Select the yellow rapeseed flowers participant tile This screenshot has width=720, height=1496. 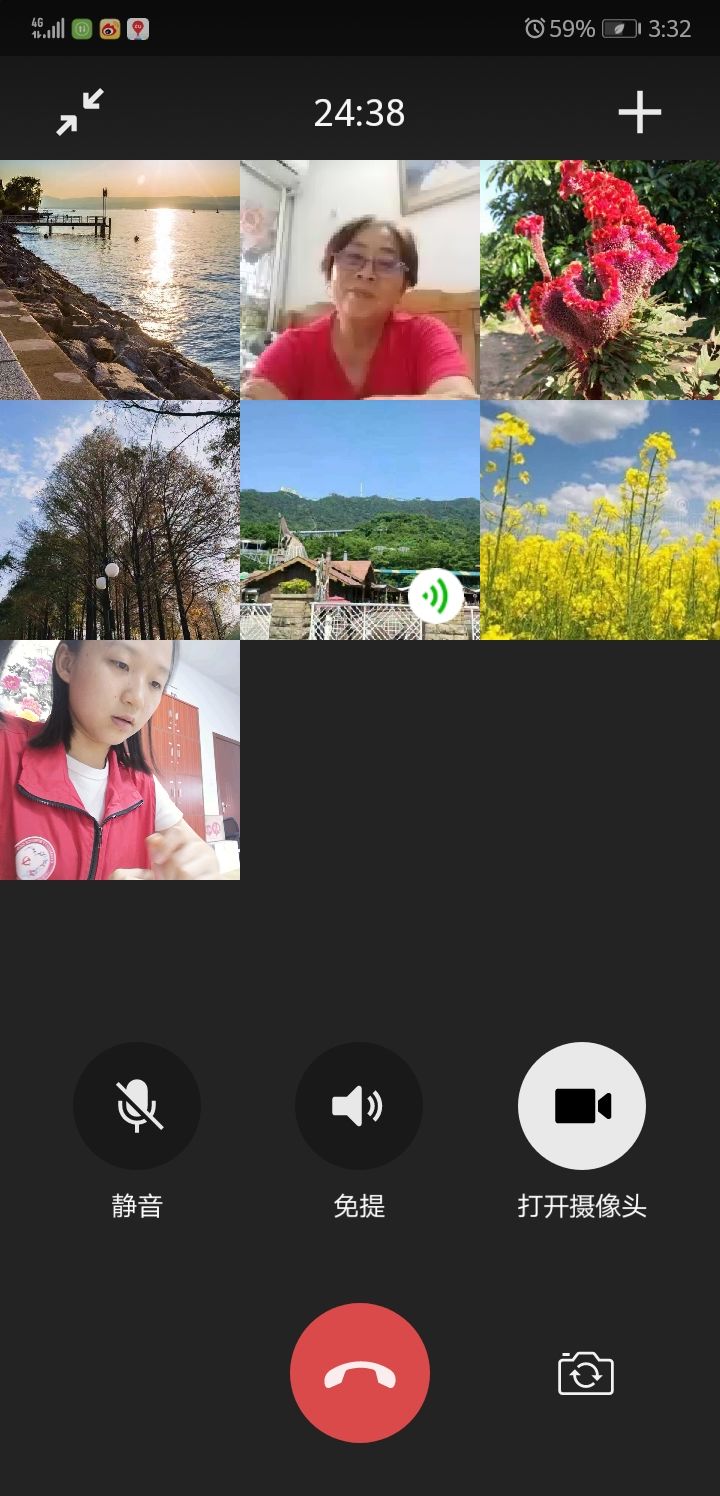point(600,520)
